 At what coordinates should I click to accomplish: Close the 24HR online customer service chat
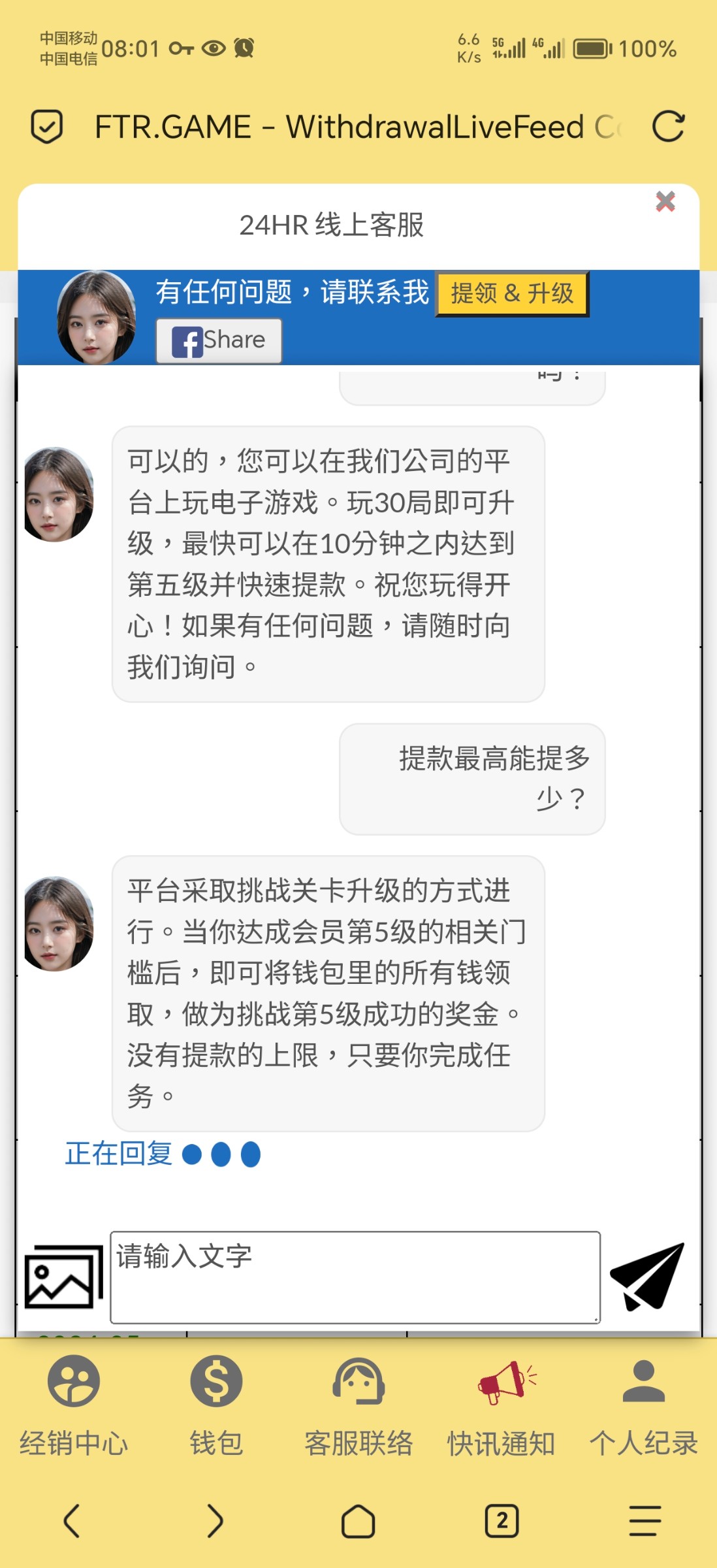pos(665,202)
